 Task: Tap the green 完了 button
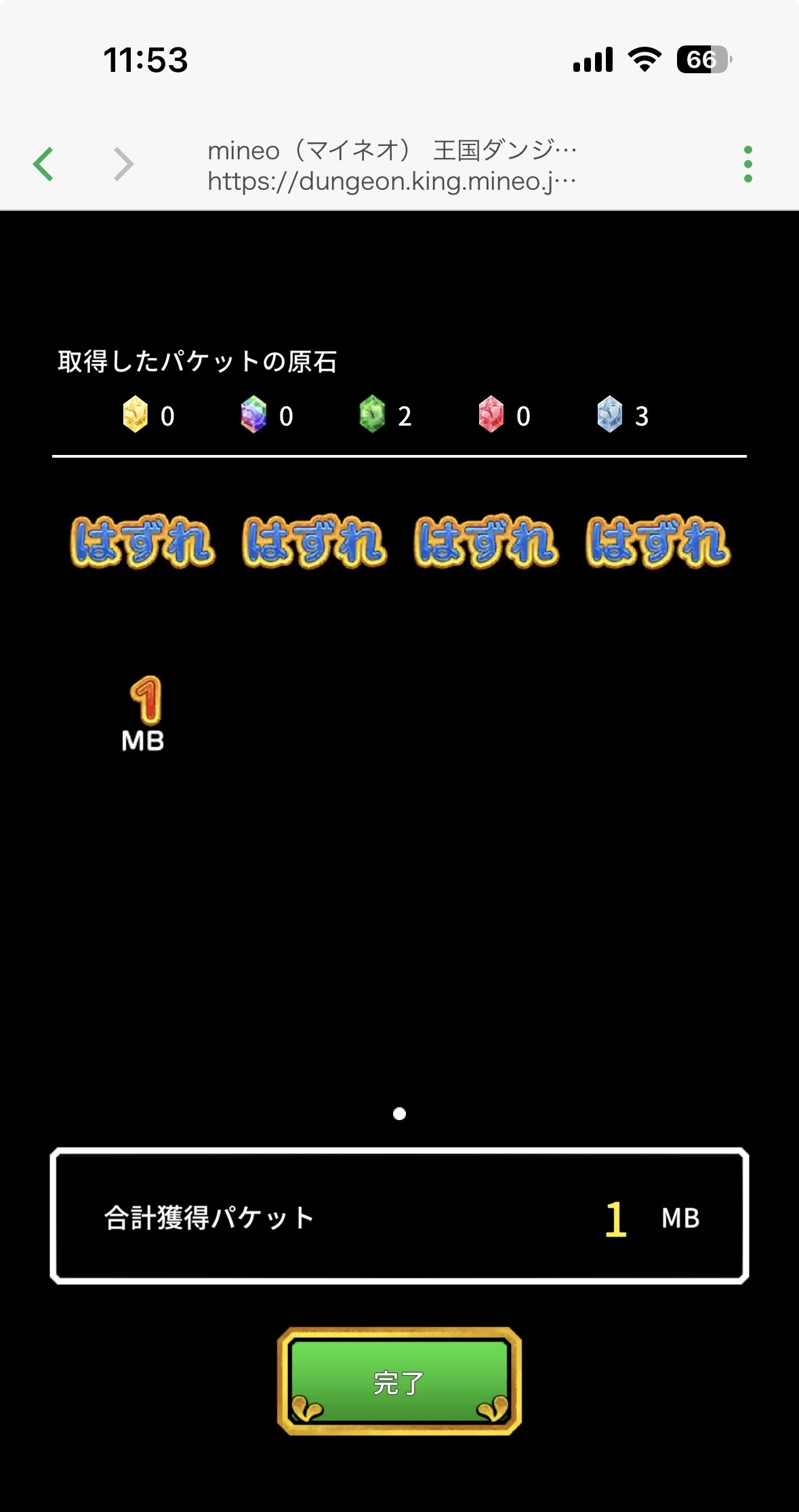tap(399, 1381)
